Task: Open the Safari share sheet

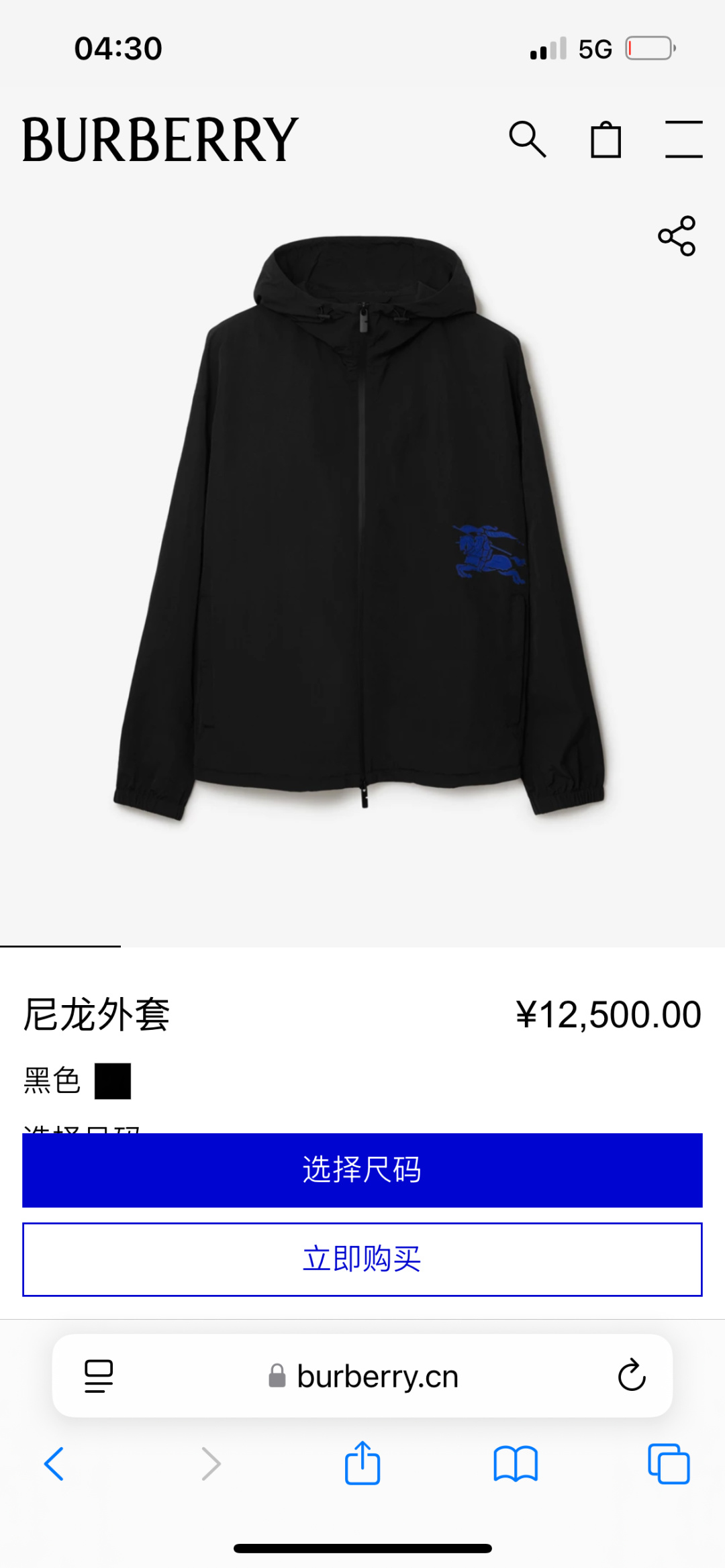Action: tap(362, 1463)
